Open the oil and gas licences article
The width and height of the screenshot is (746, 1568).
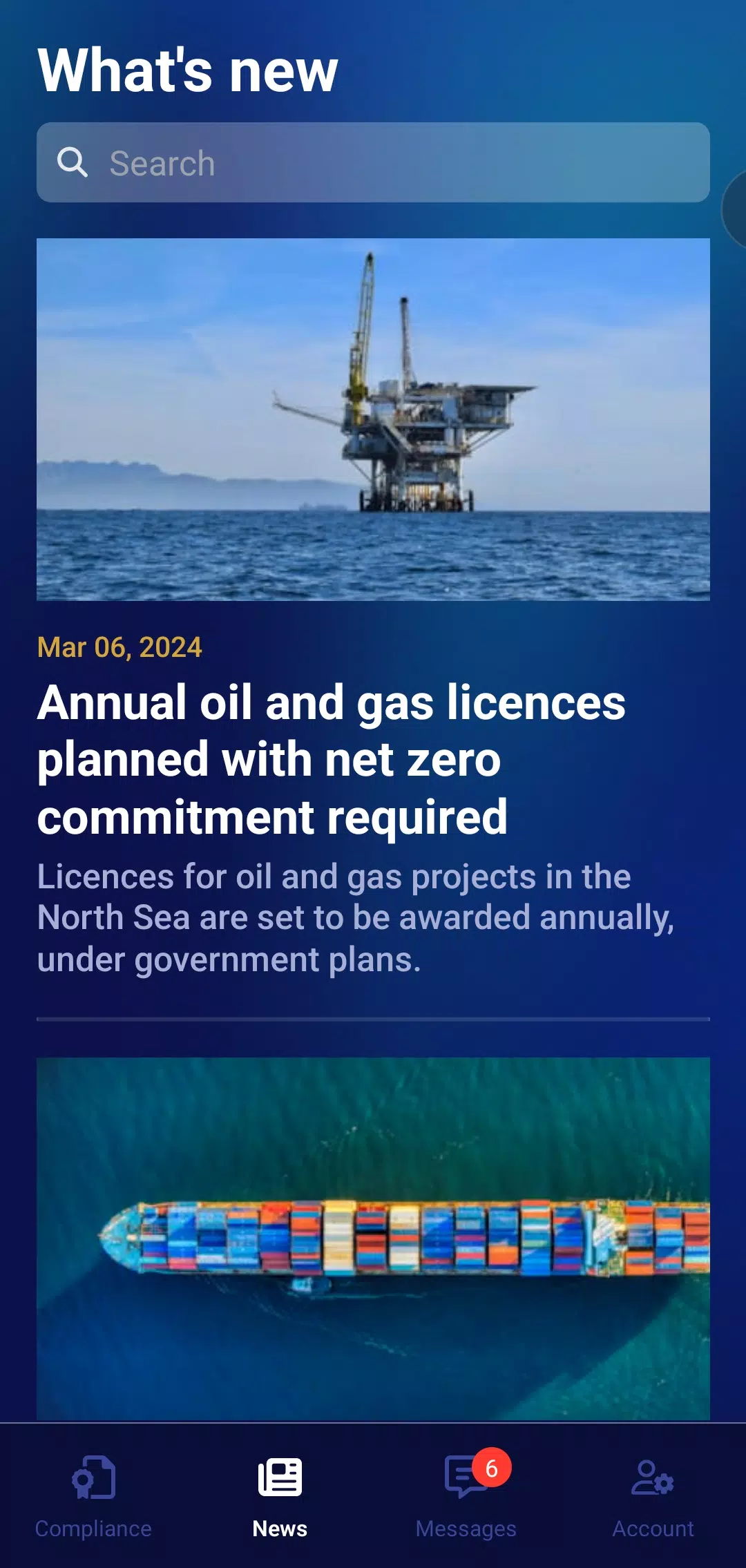pyautogui.click(x=332, y=758)
